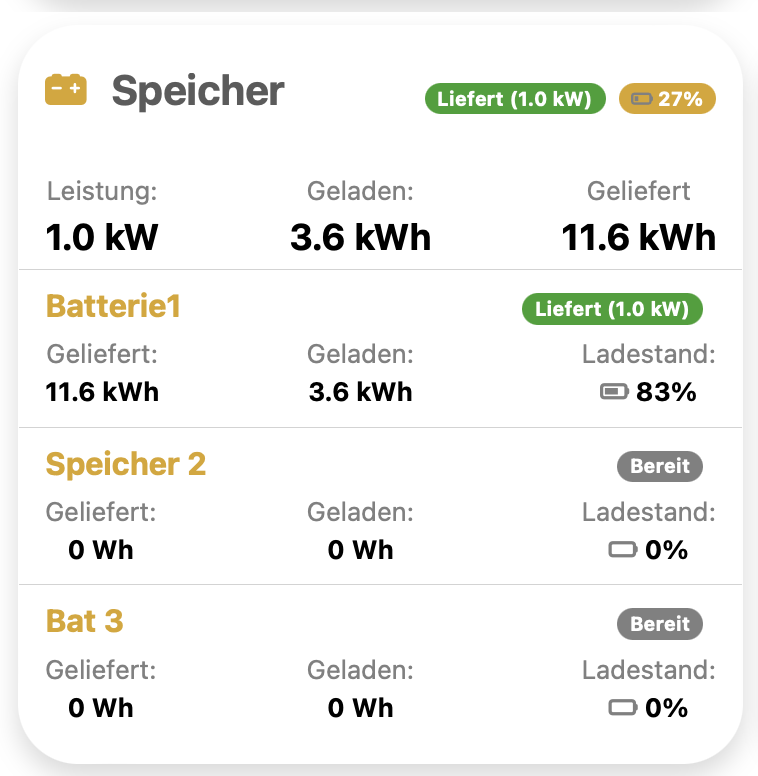Click the empty battery icon beside Speicher 2's 0%
This screenshot has width=758, height=776.
pos(623,550)
